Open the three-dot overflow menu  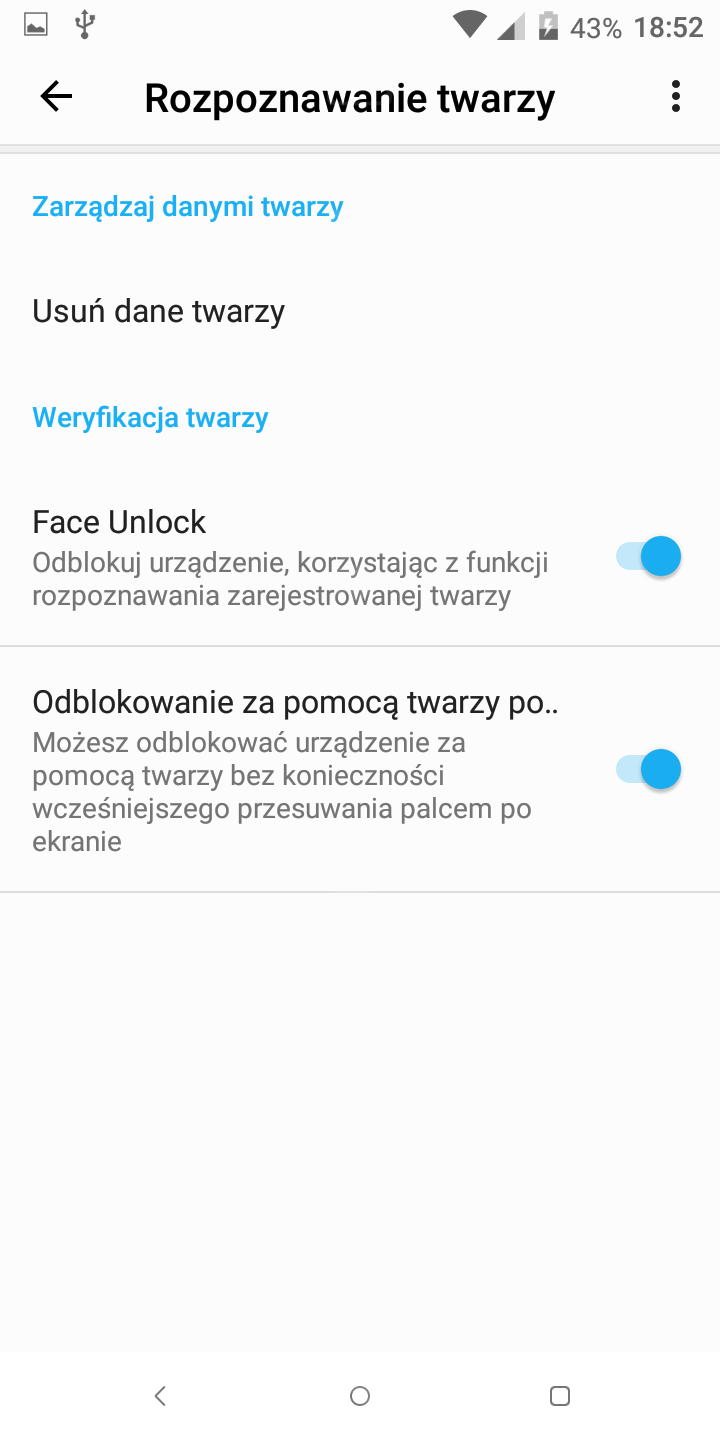point(676,97)
